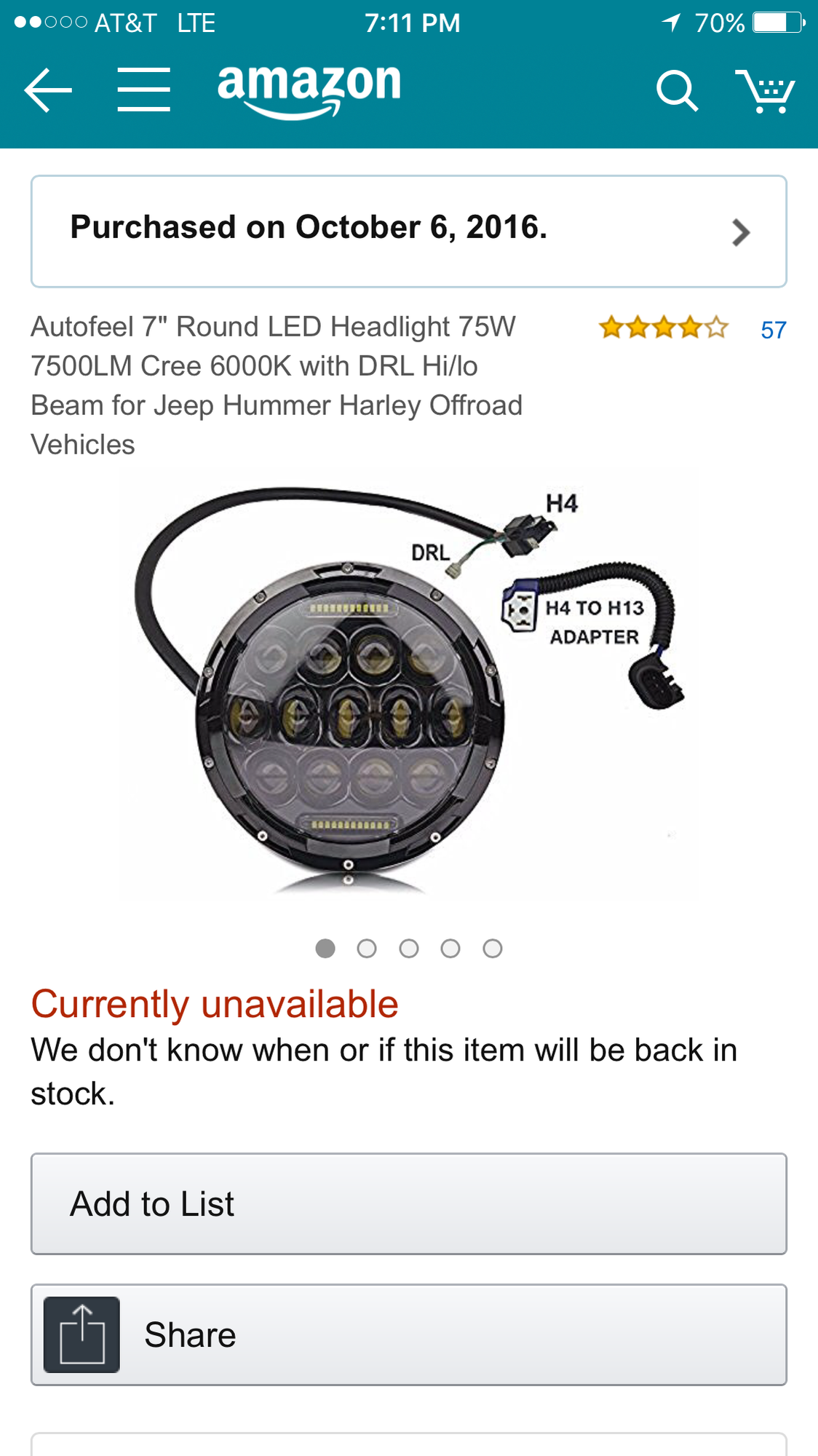Share this product
The height and width of the screenshot is (1456, 818).
pyautogui.click(x=408, y=1334)
